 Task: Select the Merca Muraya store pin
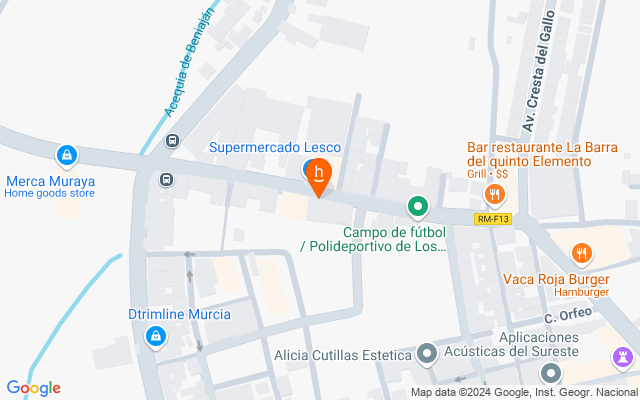coord(66,155)
